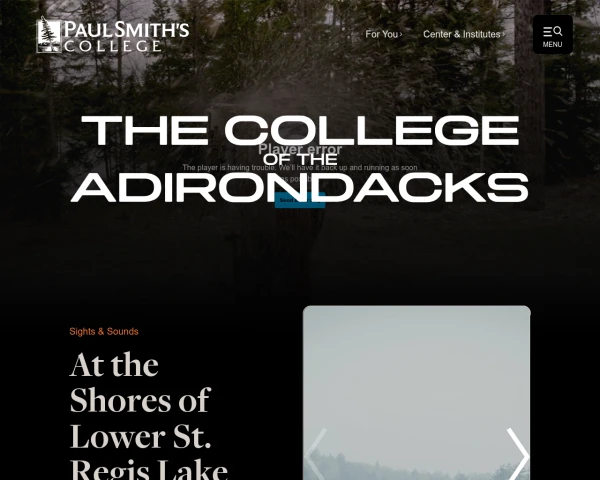Go to Paul Smith's College homepage logo
The image size is (600, 480).
point(112,34)
